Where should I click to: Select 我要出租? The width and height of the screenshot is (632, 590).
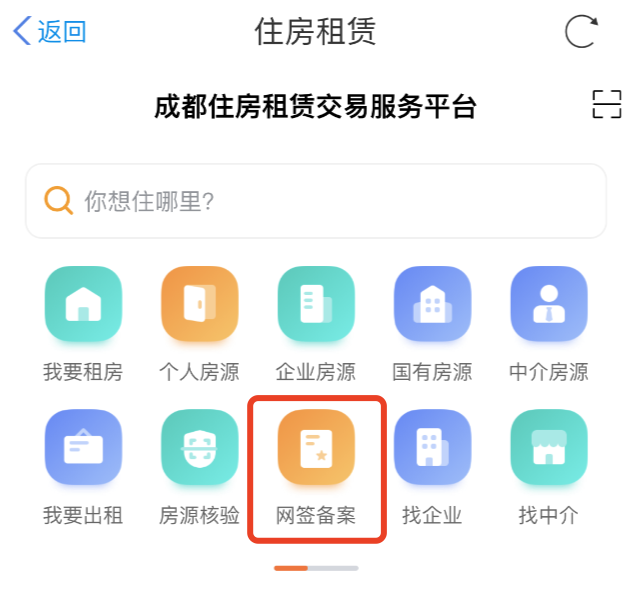click(83, 448)
